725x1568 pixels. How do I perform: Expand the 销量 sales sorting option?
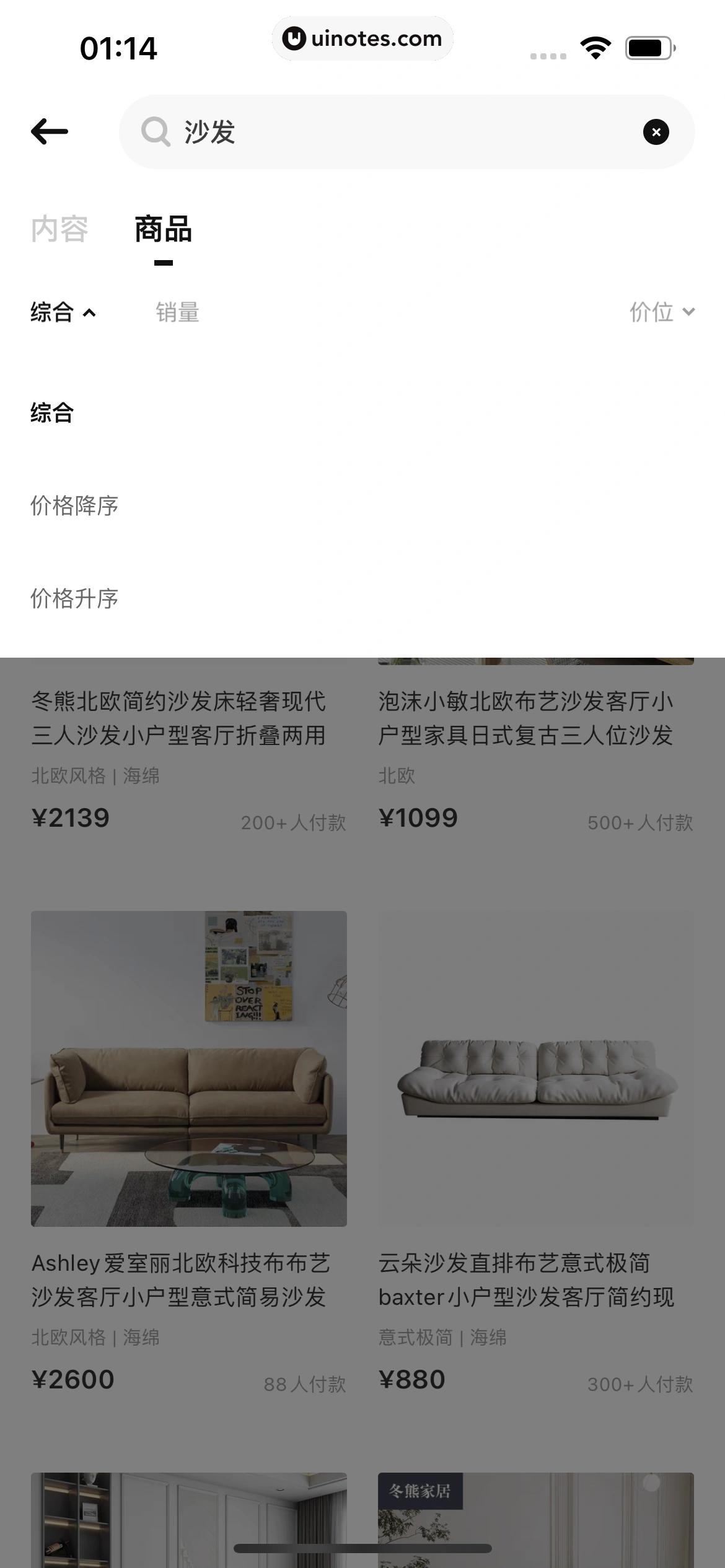[178, 313]
